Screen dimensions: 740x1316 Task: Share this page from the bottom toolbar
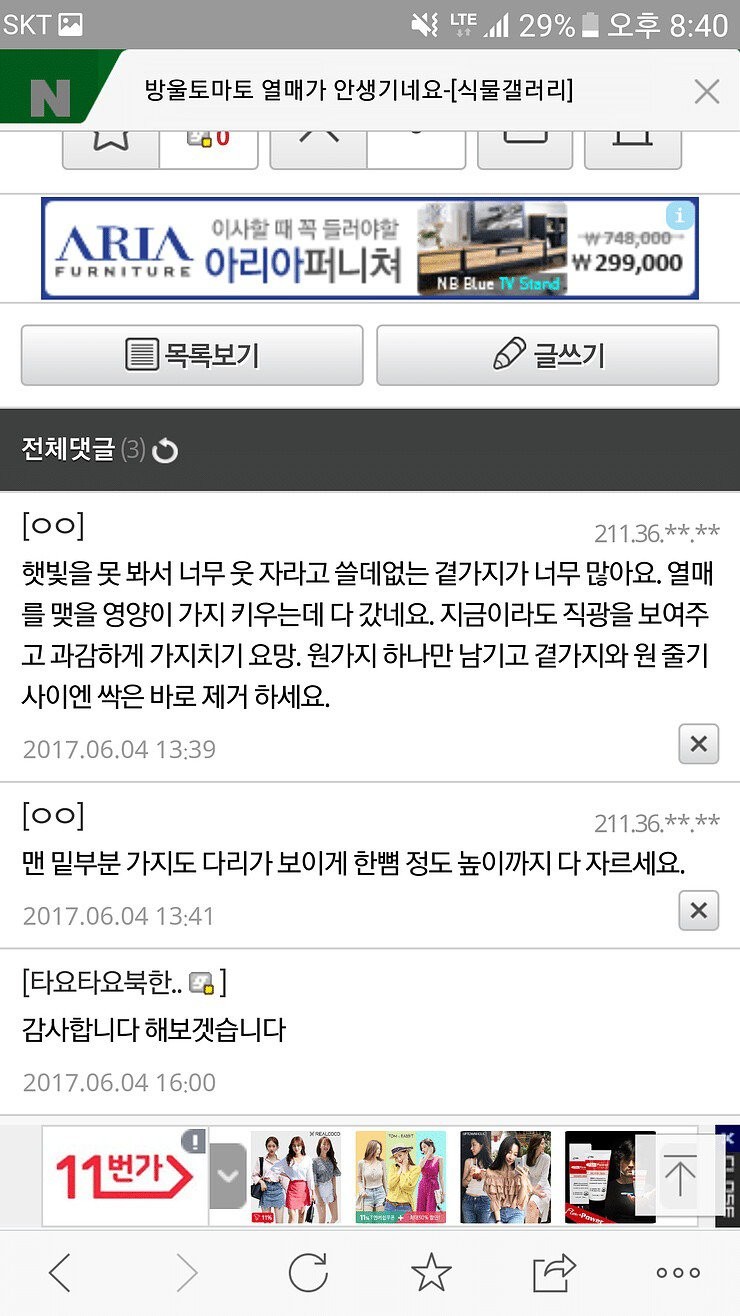554,1273
